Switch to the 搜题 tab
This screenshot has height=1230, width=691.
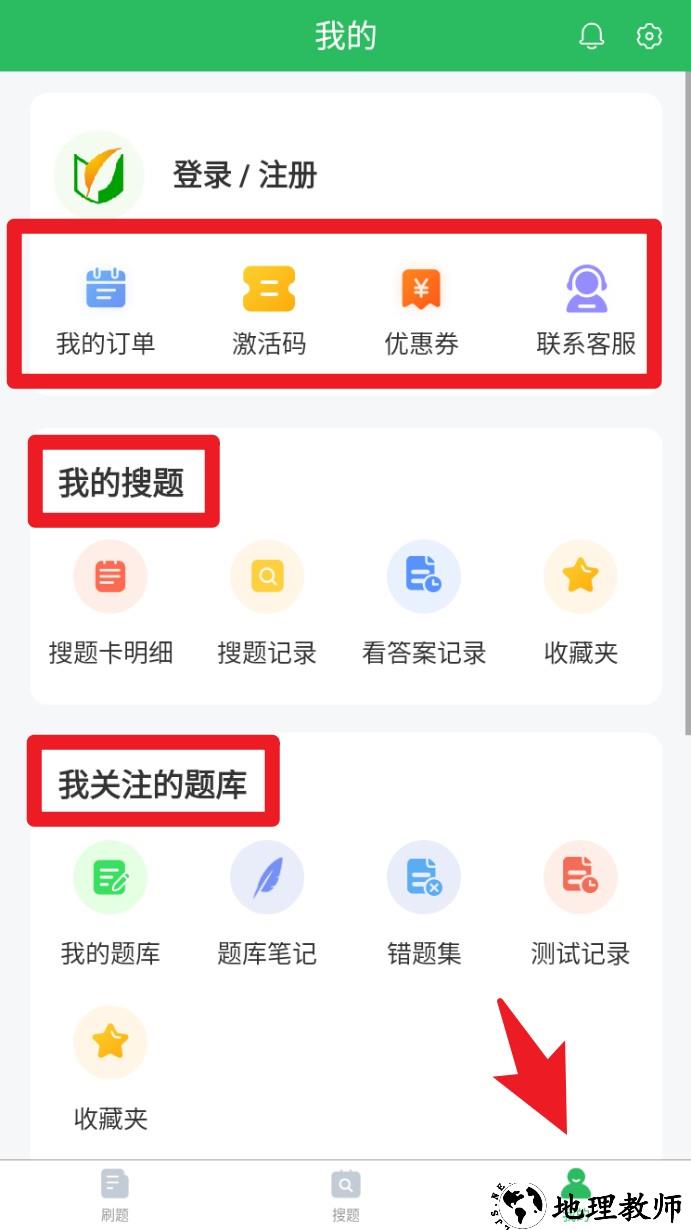click(345, 1195)
